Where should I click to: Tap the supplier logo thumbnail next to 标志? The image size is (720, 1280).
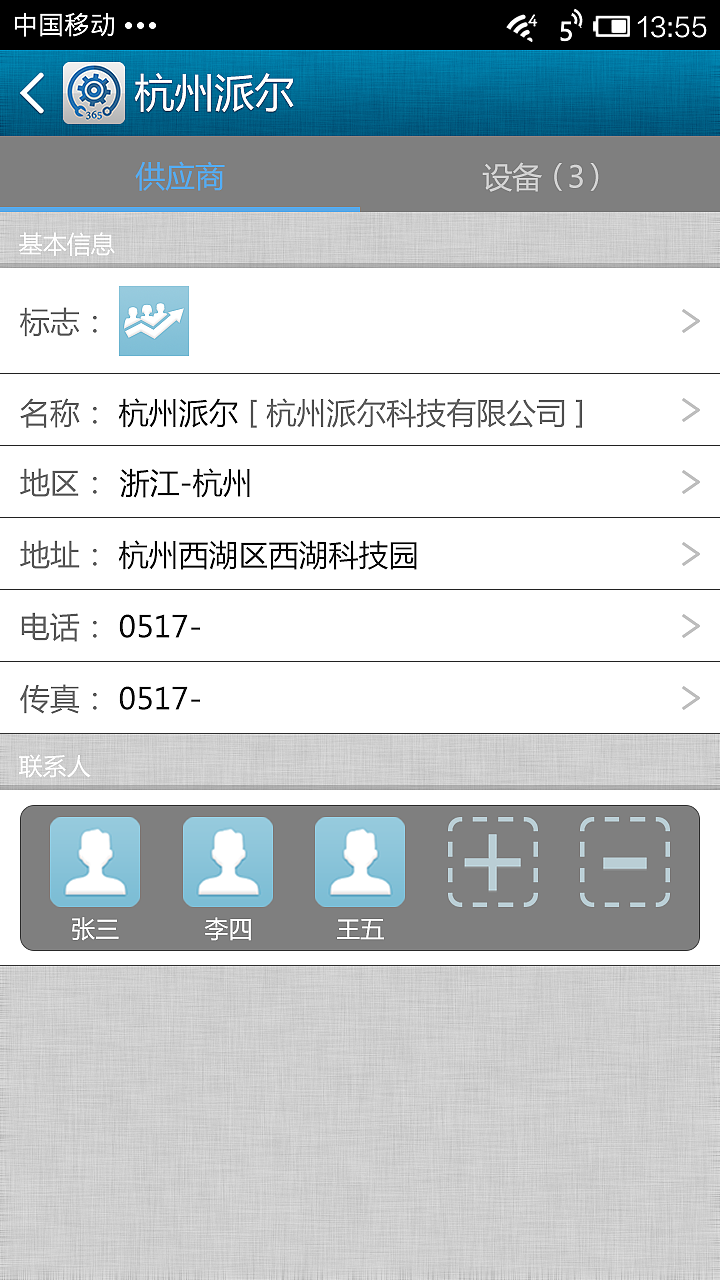153,321
